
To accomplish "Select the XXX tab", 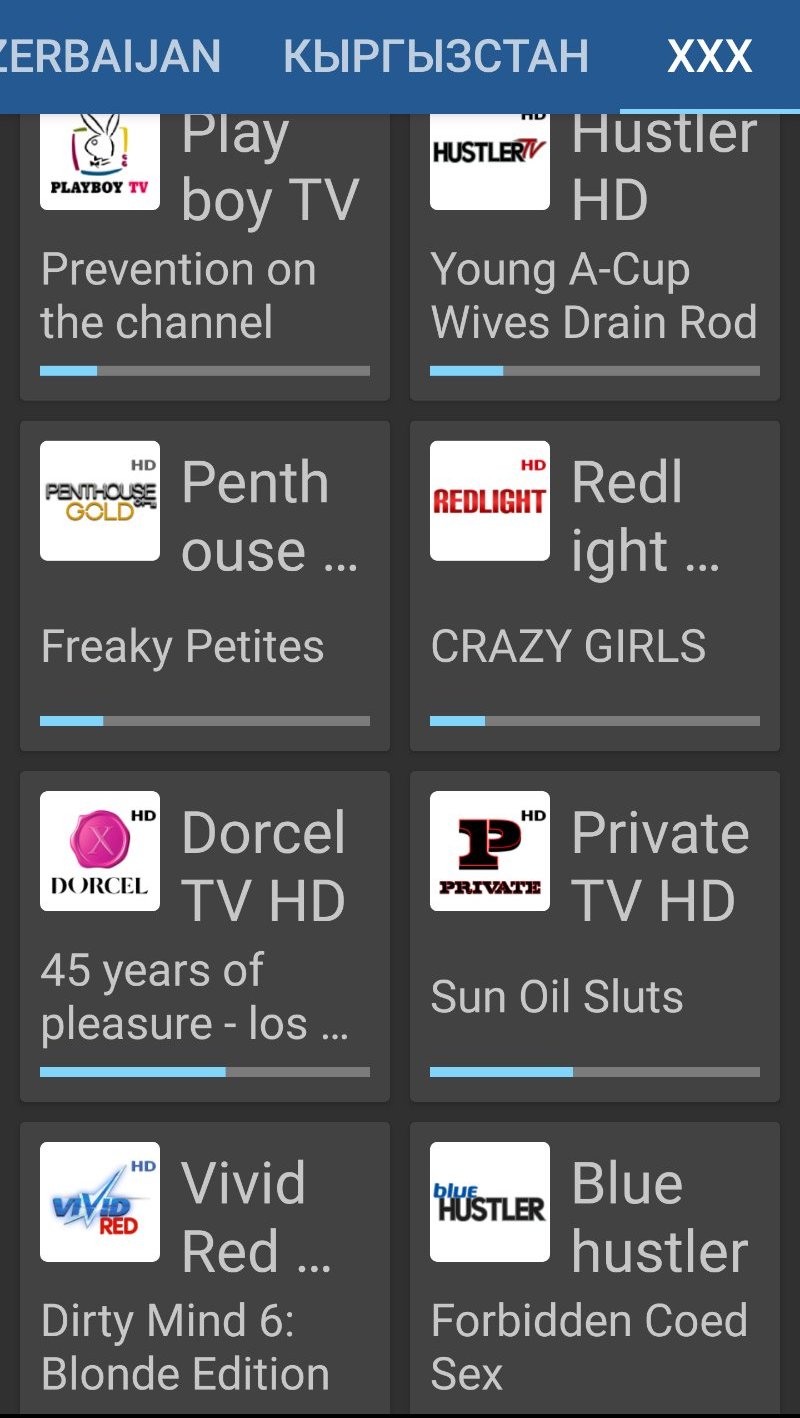I will pos(709,56).
